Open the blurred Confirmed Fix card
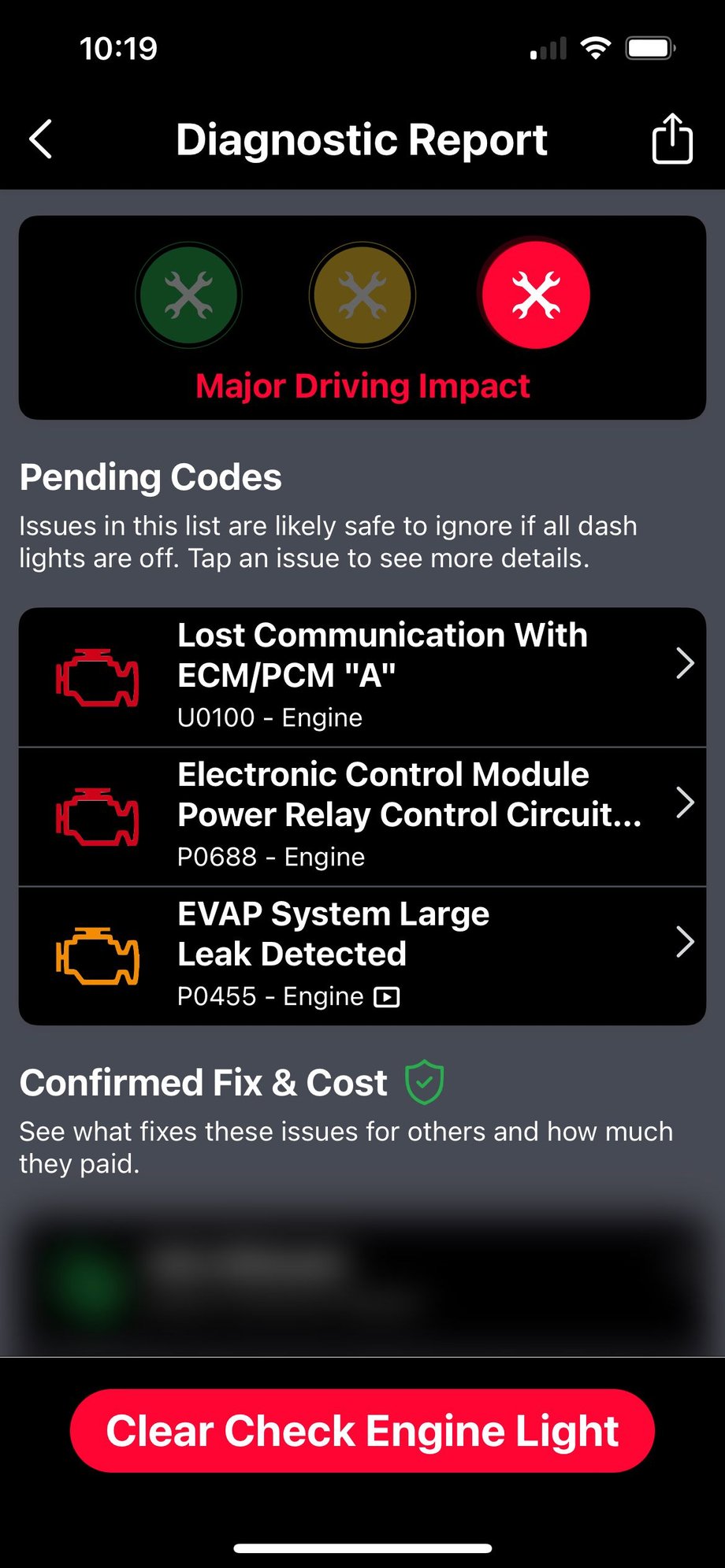The image size is (725, 1568). [362, 1280]
